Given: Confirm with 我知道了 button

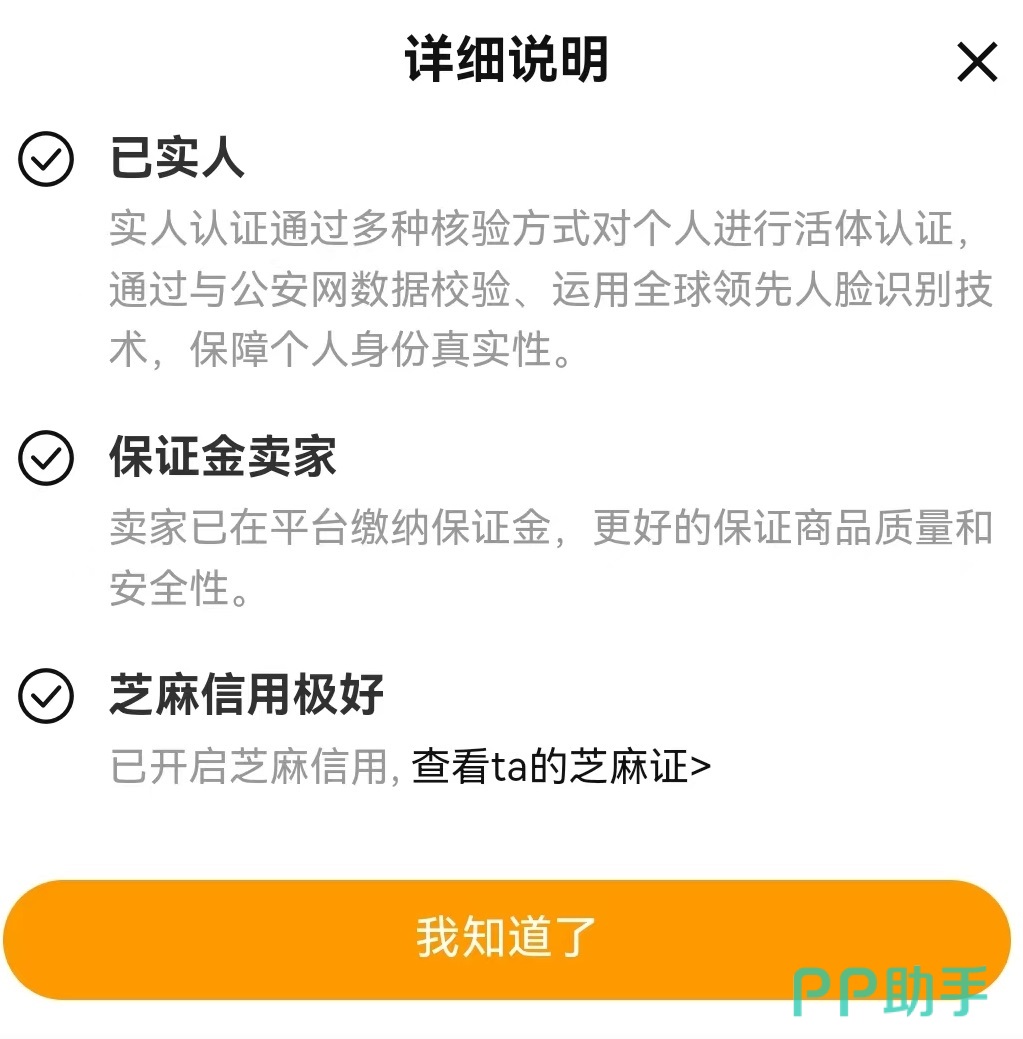Looking at the screenshot, I should pos(506,938).
